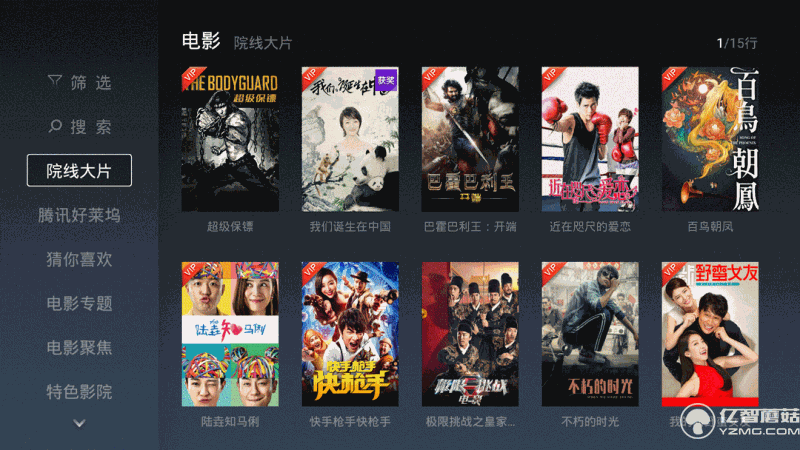Viewport: 800px width, 450px height.
Task: Expand more categories with the down chevron
Action: [x=80, y=423]
